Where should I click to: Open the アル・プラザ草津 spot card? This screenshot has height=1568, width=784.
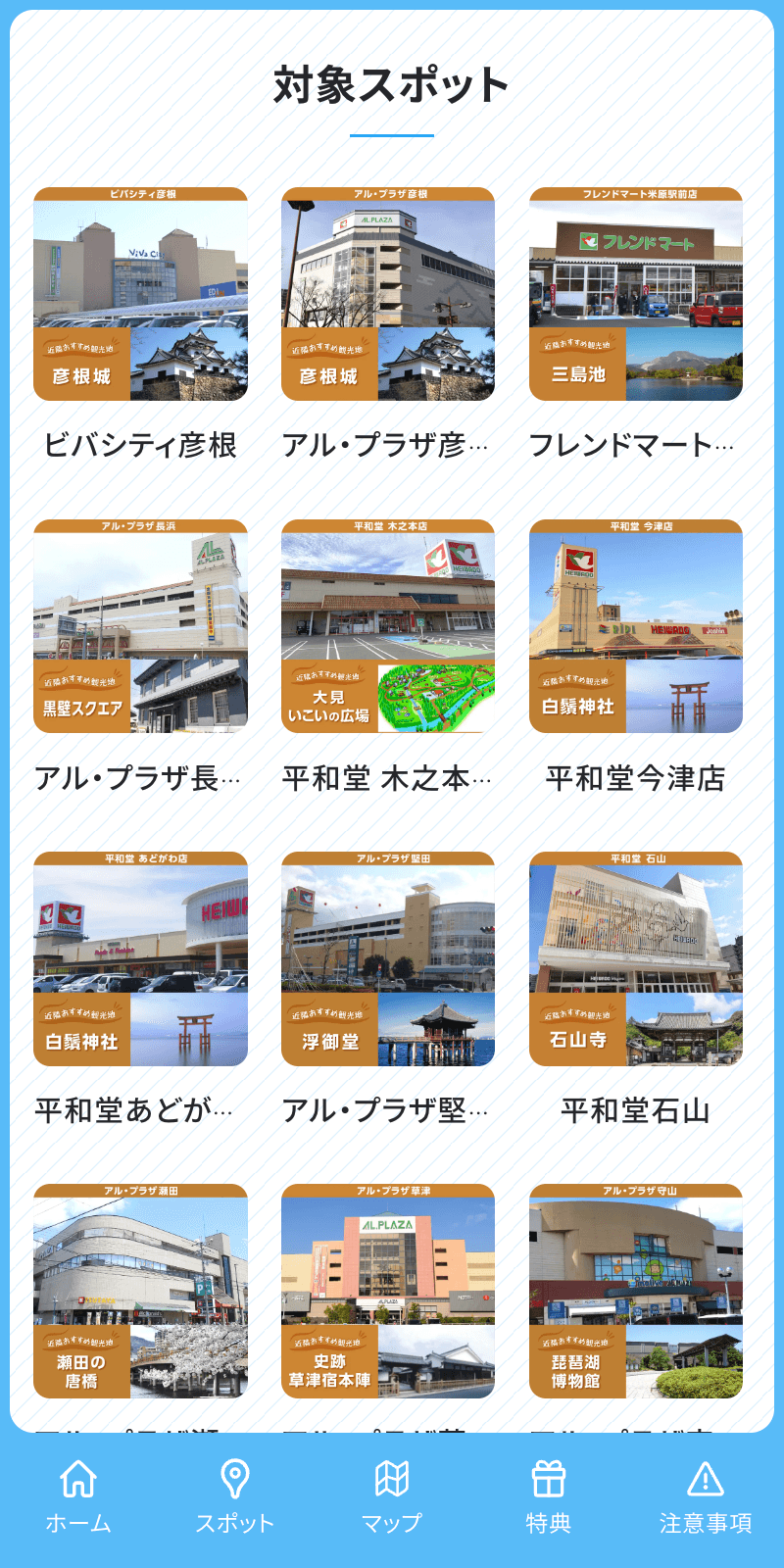coord(389,1294)
